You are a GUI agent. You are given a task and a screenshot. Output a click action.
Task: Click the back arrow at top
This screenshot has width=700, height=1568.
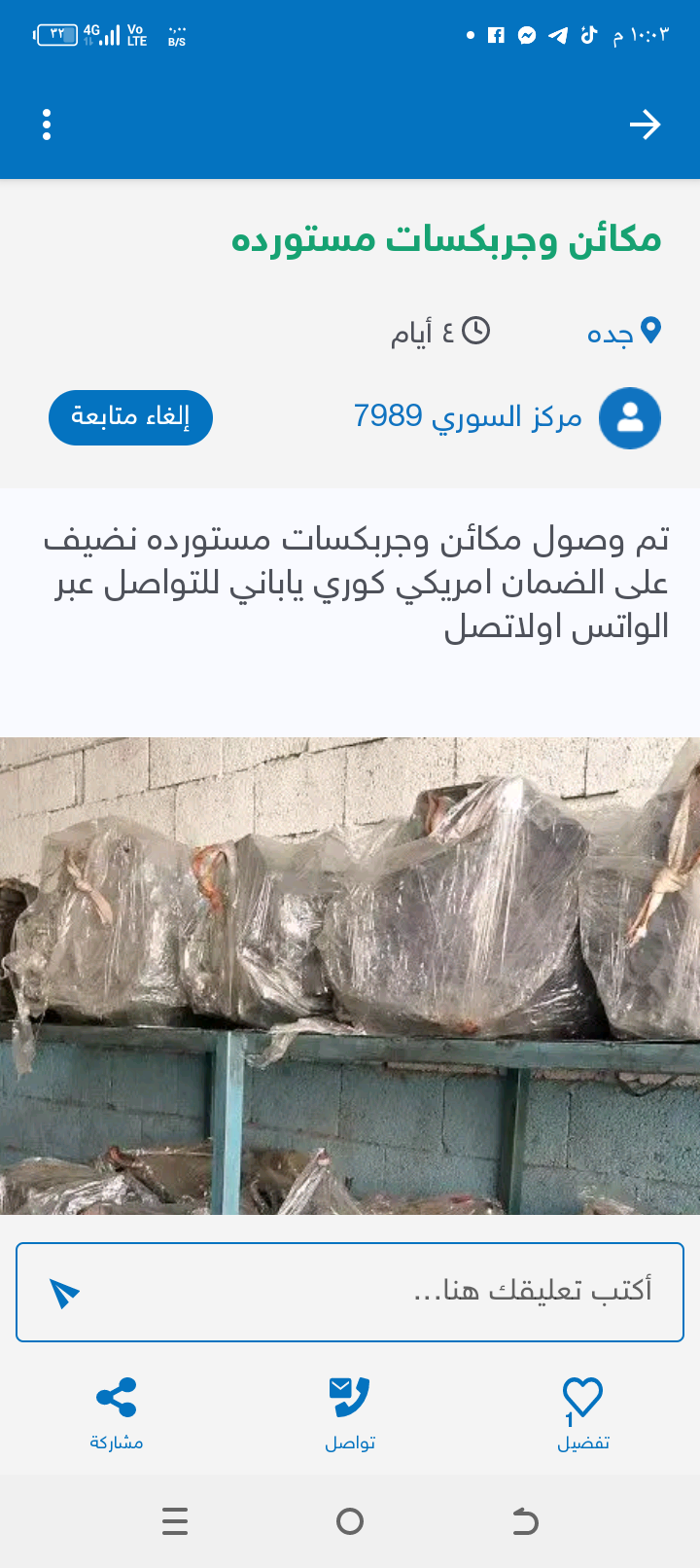[646, 125]
